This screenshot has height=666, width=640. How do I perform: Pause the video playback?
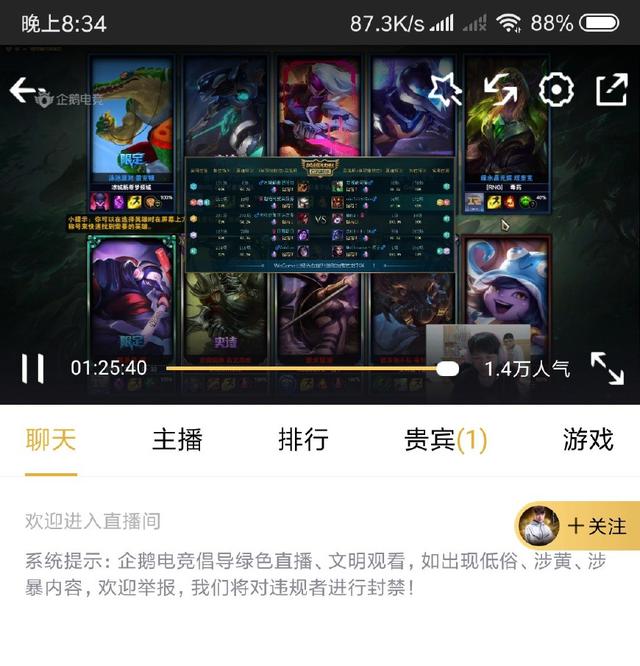pos(33,368)
